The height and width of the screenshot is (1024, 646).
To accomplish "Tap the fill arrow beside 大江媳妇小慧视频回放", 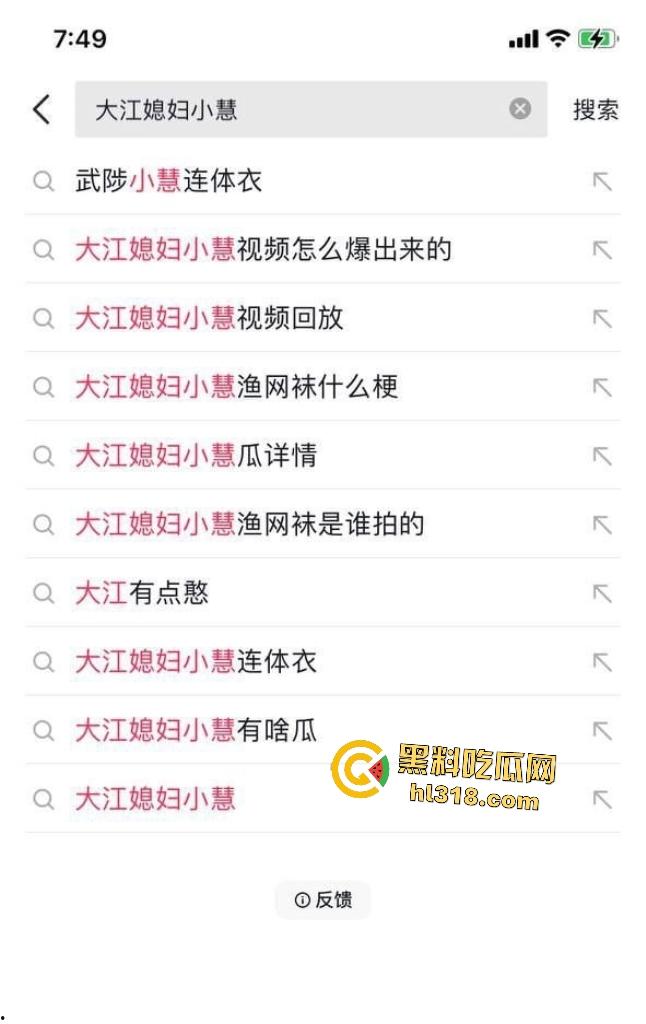I will point(601,318).
